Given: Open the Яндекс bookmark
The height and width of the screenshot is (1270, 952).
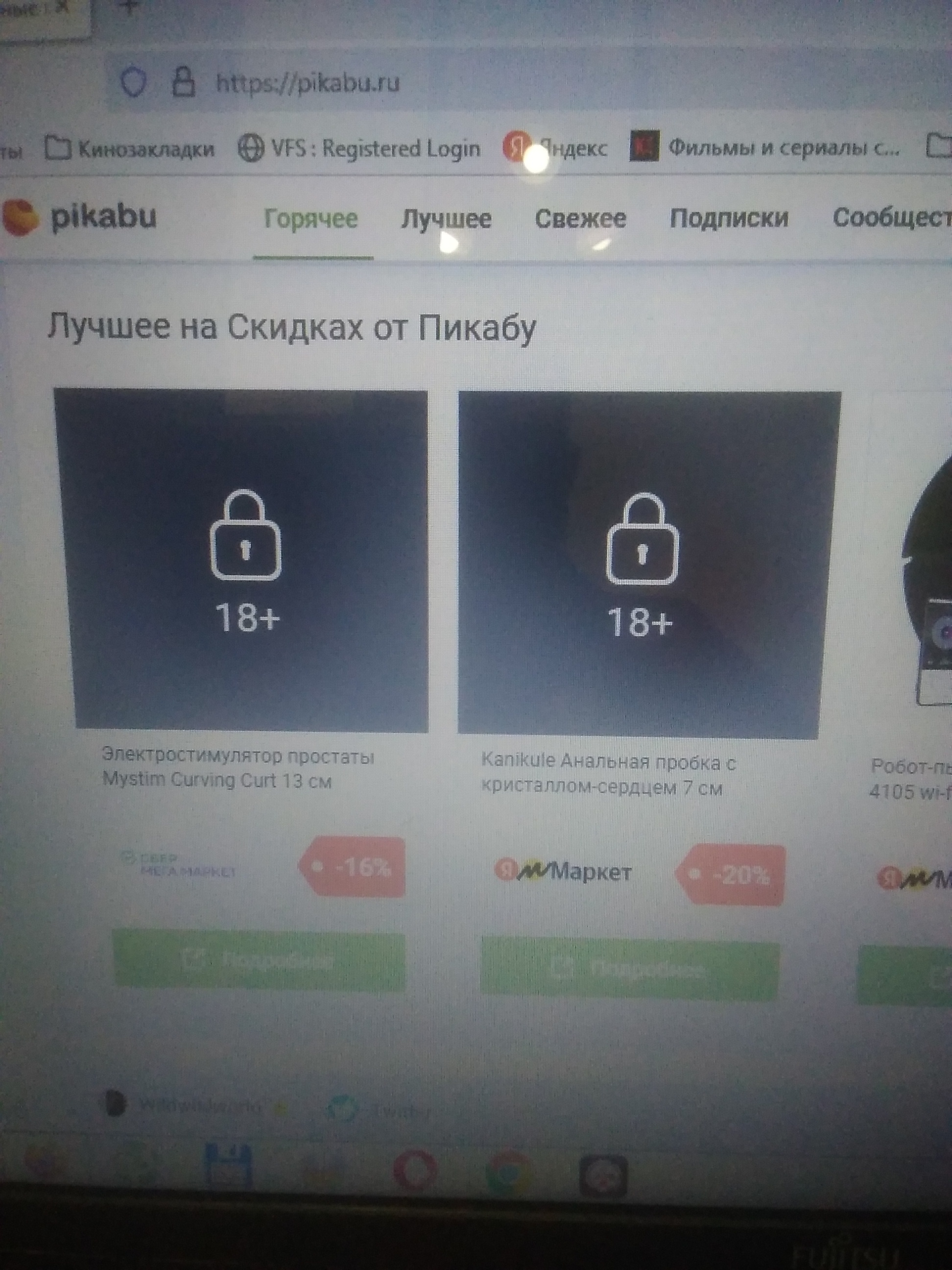Looking at the screenshot, I should [x=555, y=149].
